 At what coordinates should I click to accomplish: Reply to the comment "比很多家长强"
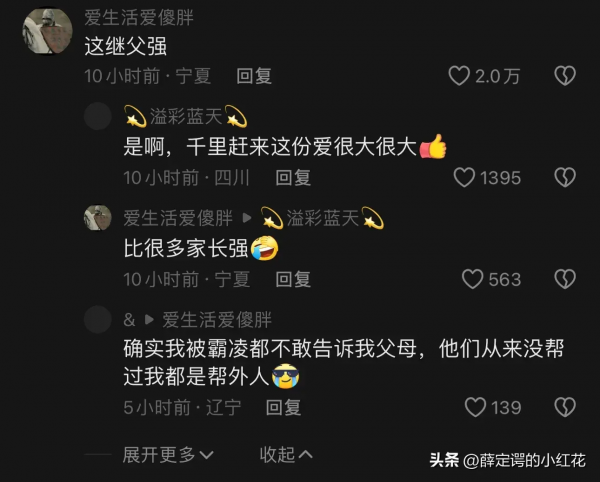point(293,279)
